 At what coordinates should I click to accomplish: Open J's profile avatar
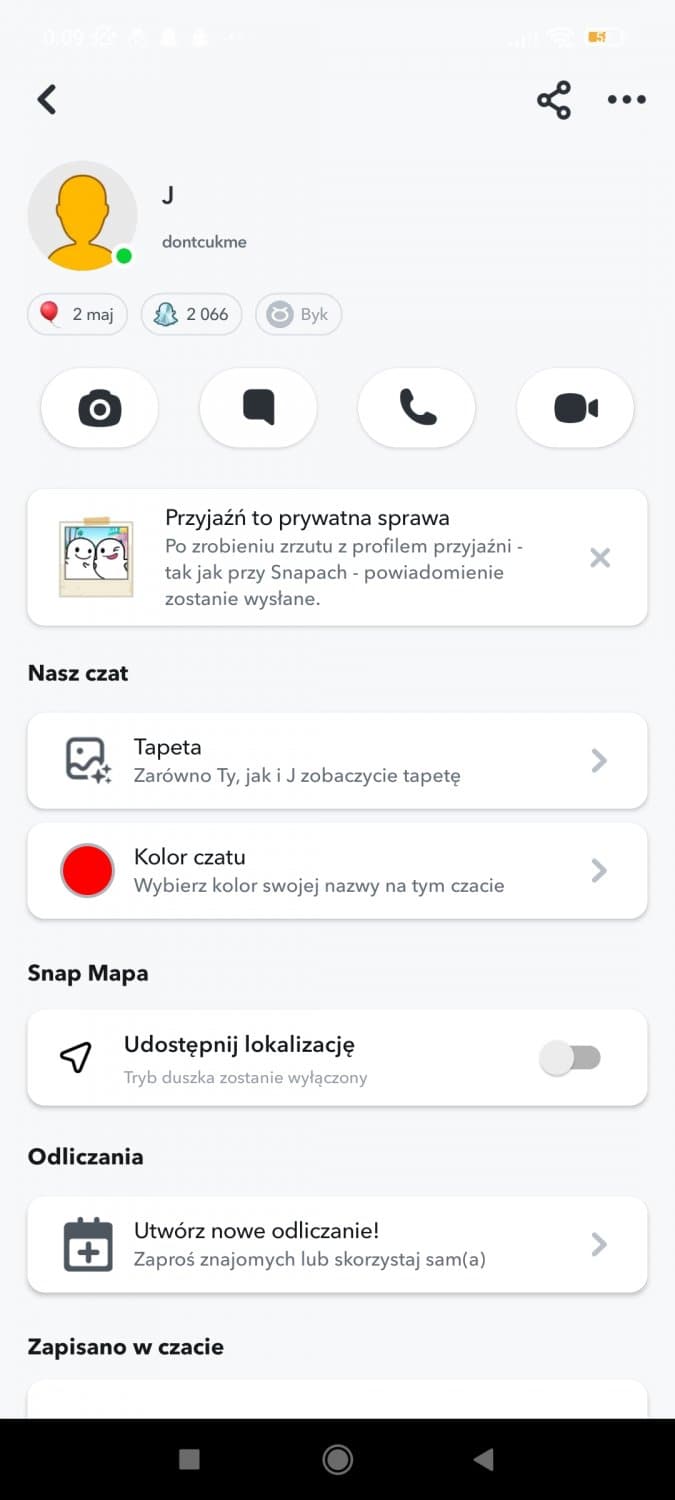tap(82, 216)
